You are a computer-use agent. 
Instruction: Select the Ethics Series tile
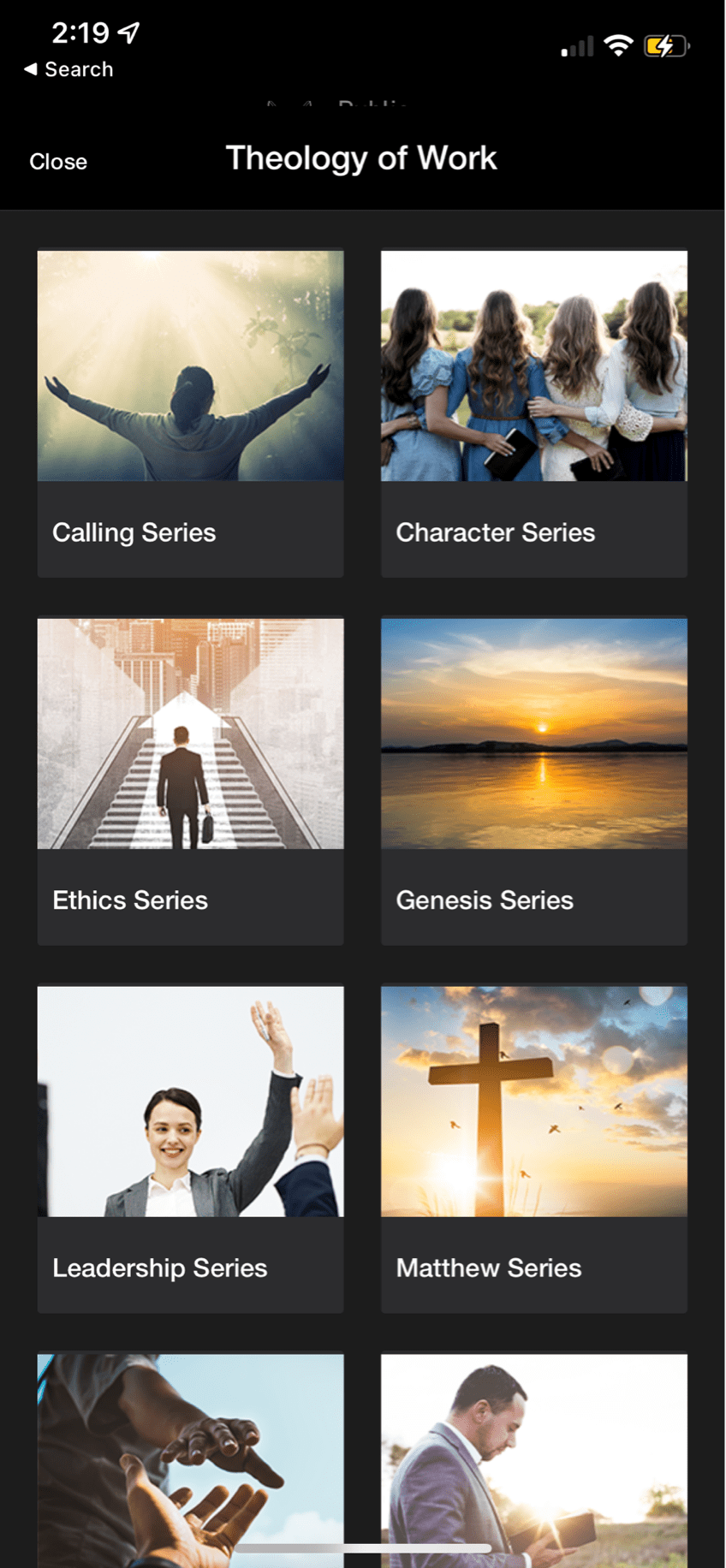point(190,781)
